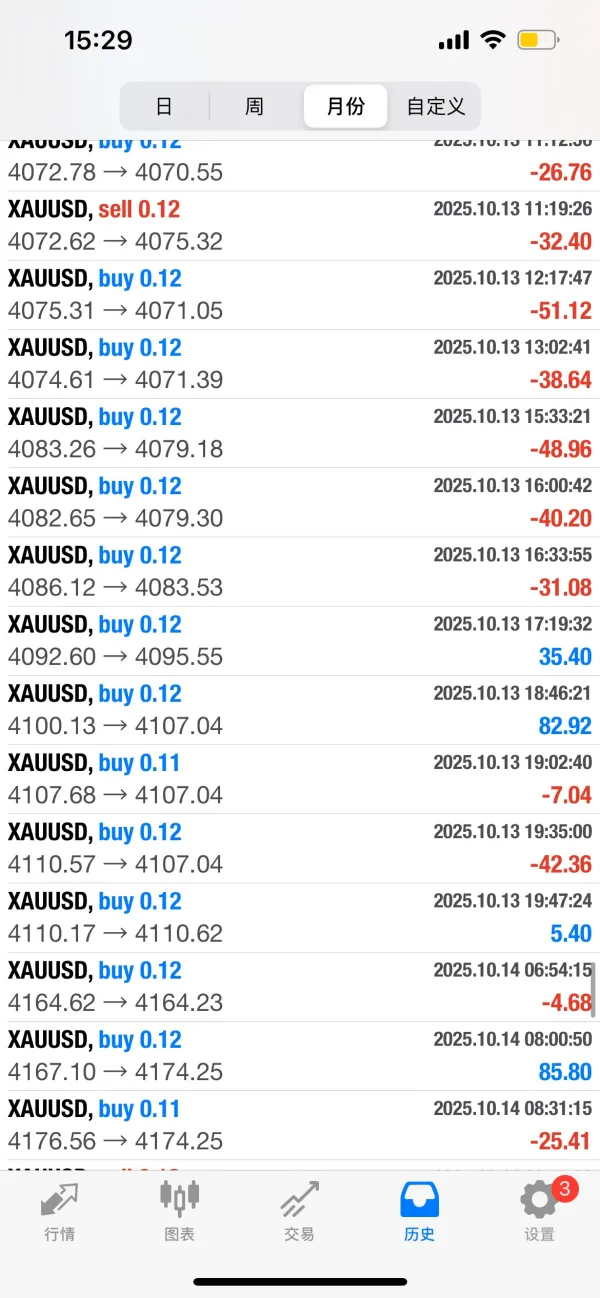
Task: Open the 图表 tab
Action: click(180, 1211)
